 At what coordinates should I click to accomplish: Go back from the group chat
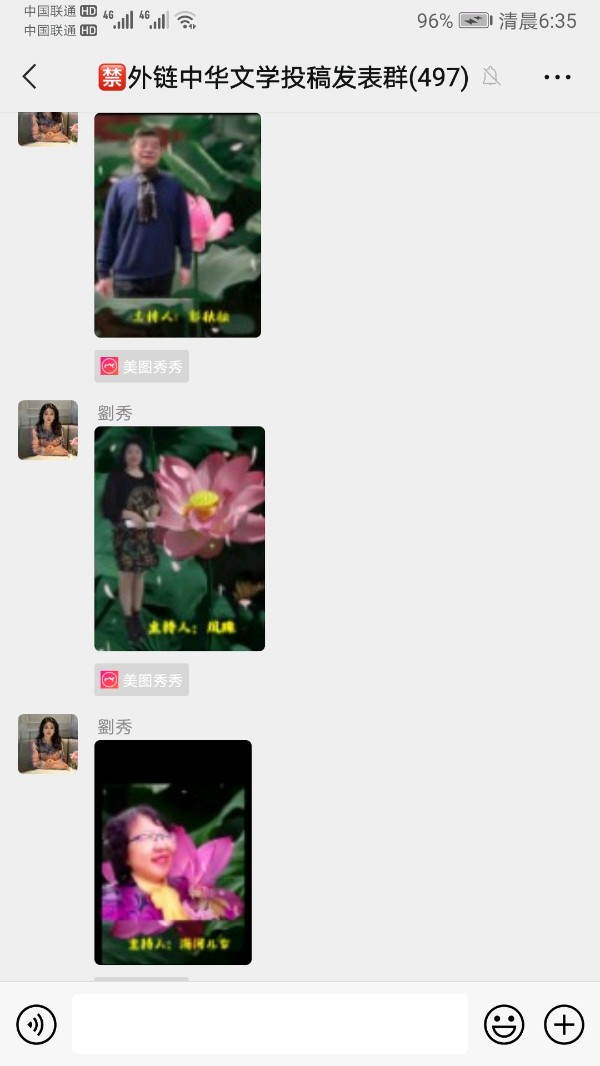point(30,77)
